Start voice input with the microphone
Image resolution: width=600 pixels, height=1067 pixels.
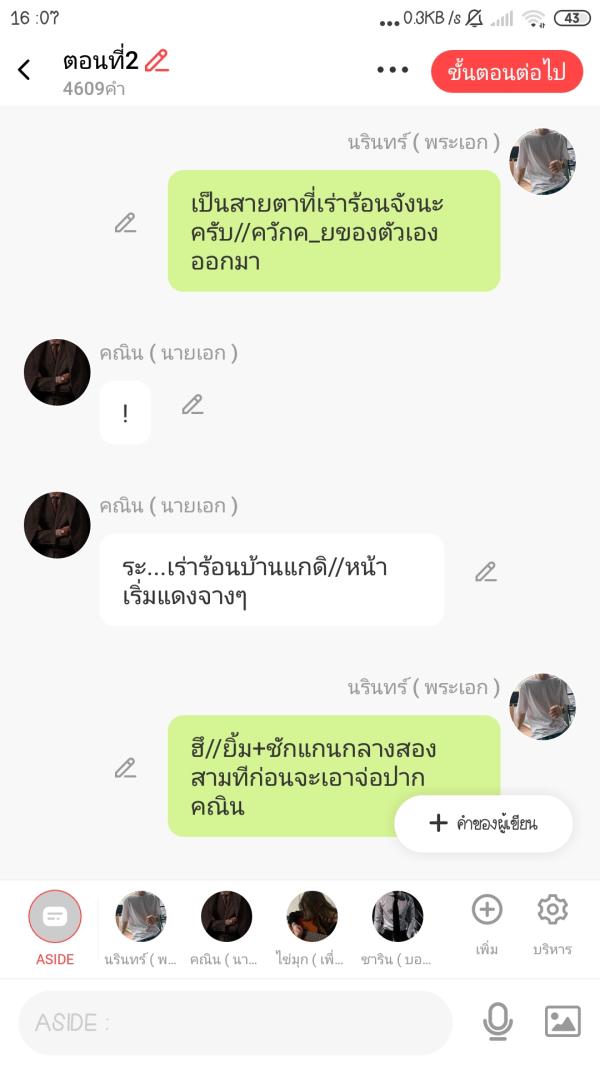click(497, 1021)
